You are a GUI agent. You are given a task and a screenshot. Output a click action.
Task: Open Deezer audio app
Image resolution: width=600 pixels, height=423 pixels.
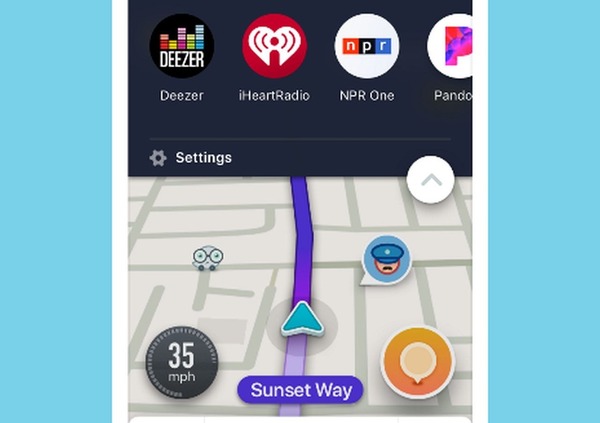(181, 47)
